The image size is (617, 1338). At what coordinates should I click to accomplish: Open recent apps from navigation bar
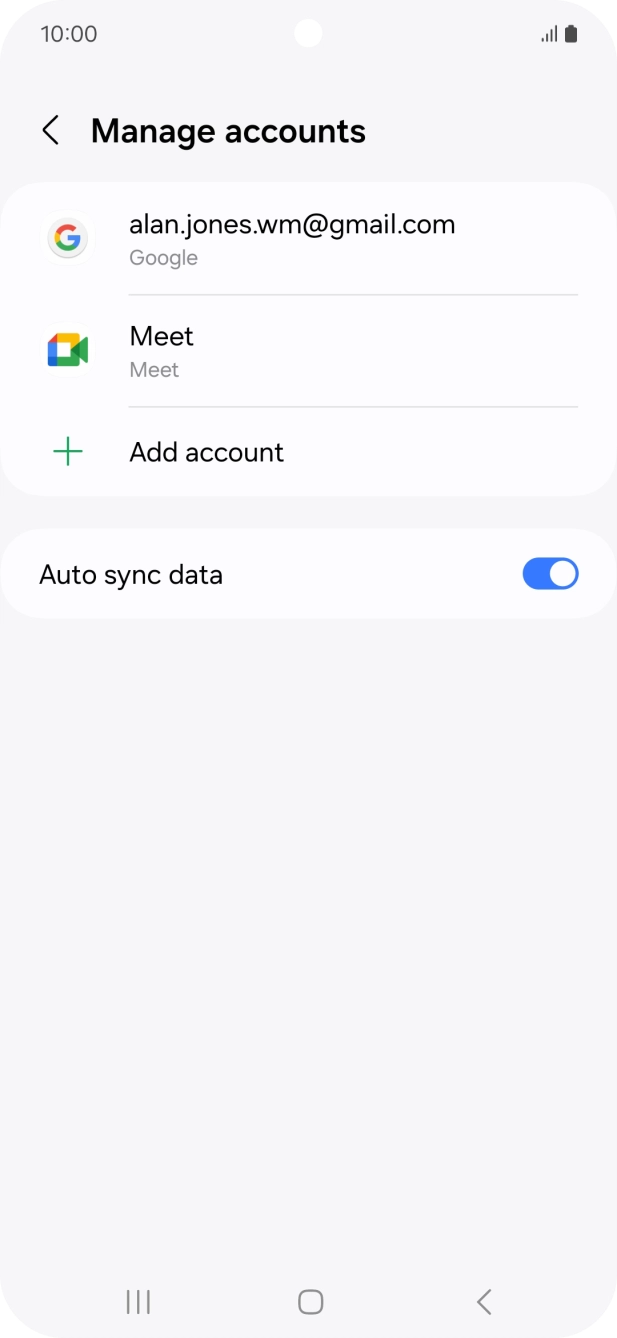click(138, 1301)
